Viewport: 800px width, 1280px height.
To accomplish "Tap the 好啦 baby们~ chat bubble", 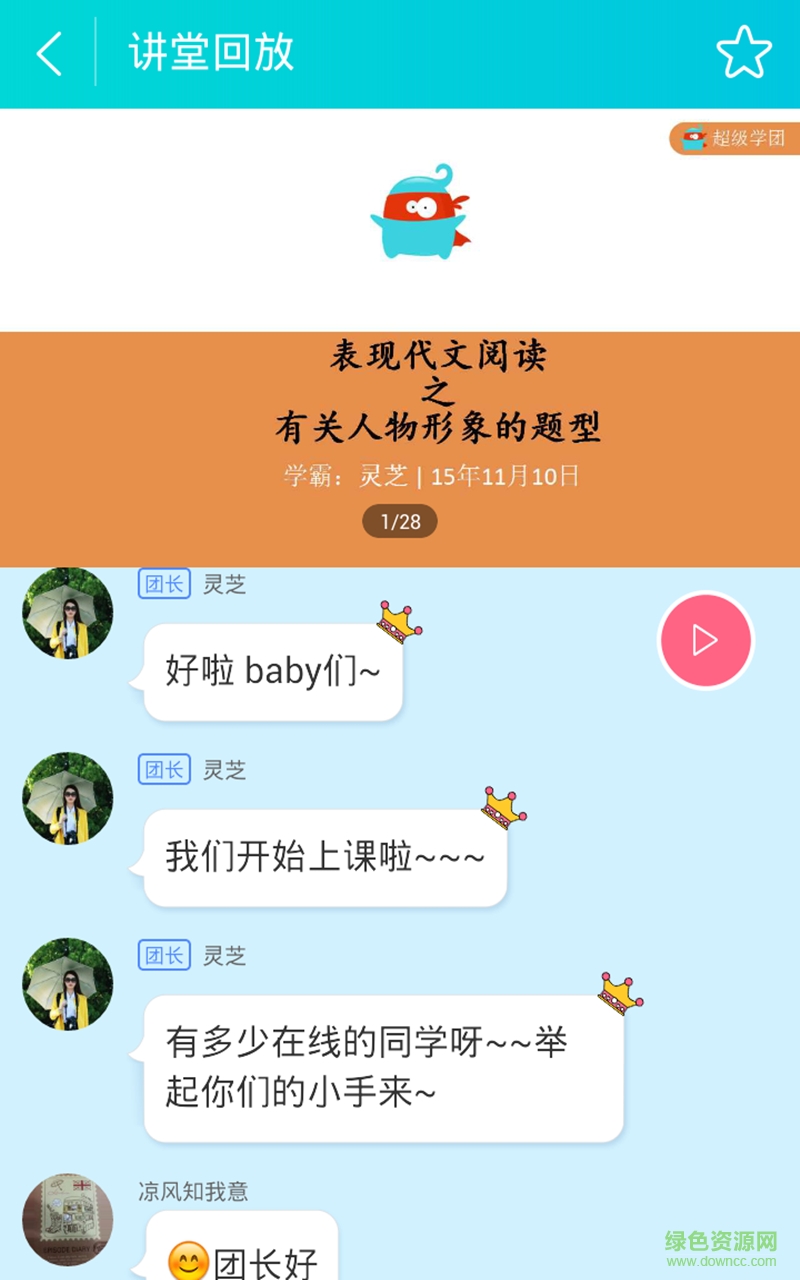I will tap(272, 671).
